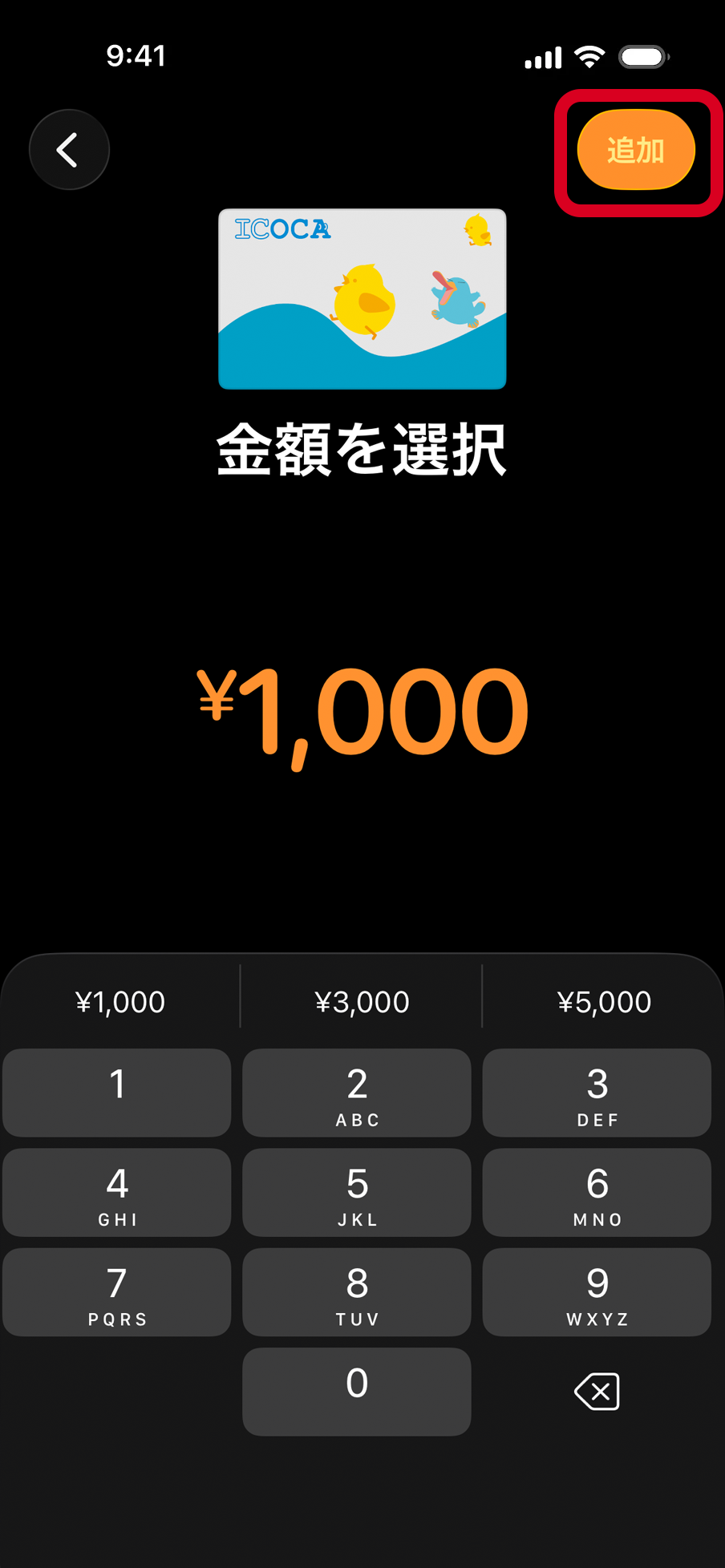The height and width of the screenshot is (1568, 725).
Task: Select the ¥5,000 preset amount
Action: (x=604, y=1000)
